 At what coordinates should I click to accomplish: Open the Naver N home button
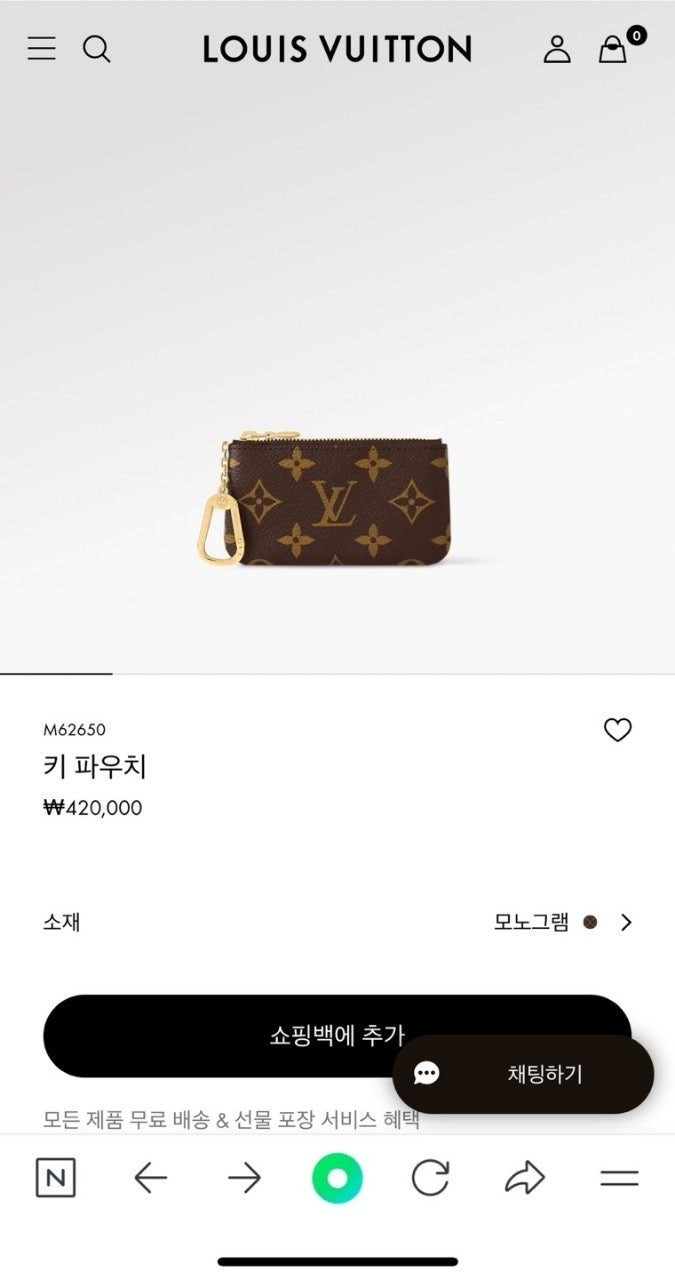tap(55, 1179)
